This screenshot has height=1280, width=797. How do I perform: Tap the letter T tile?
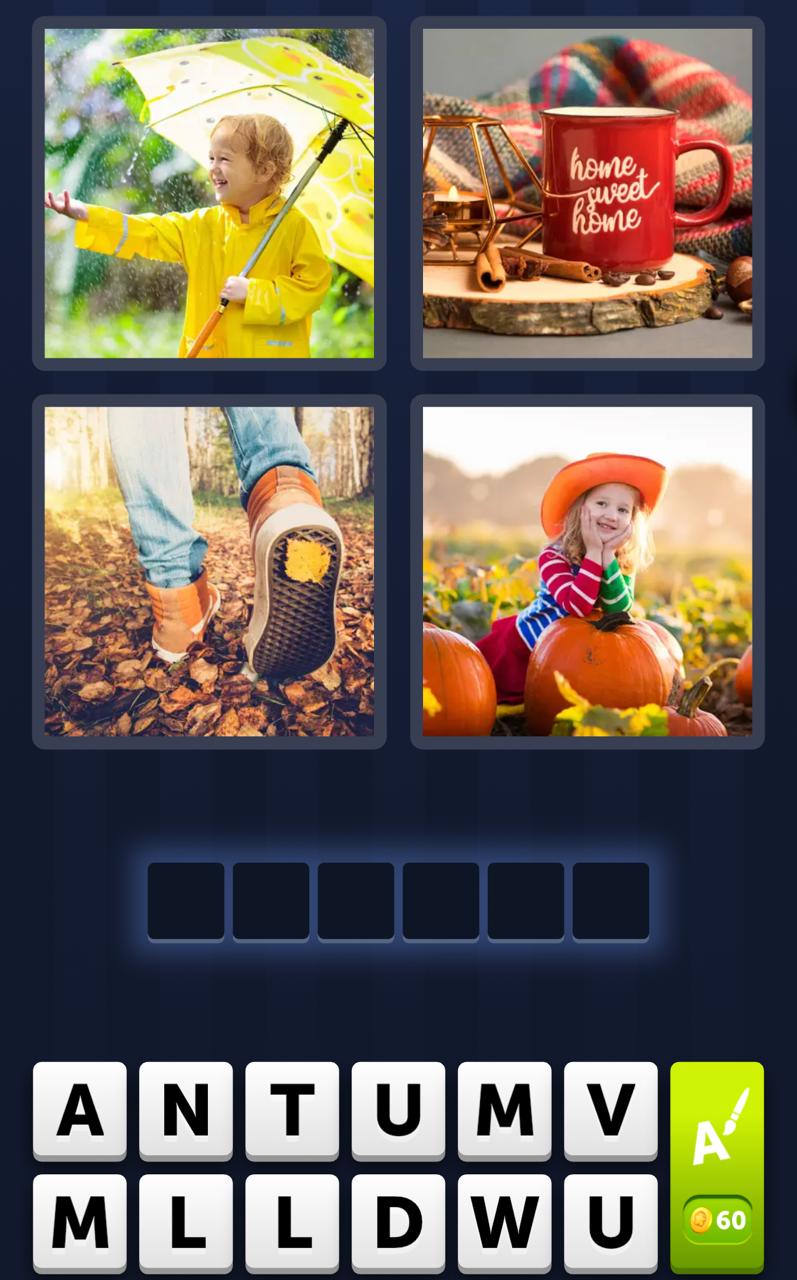[x=292, y=1109]
